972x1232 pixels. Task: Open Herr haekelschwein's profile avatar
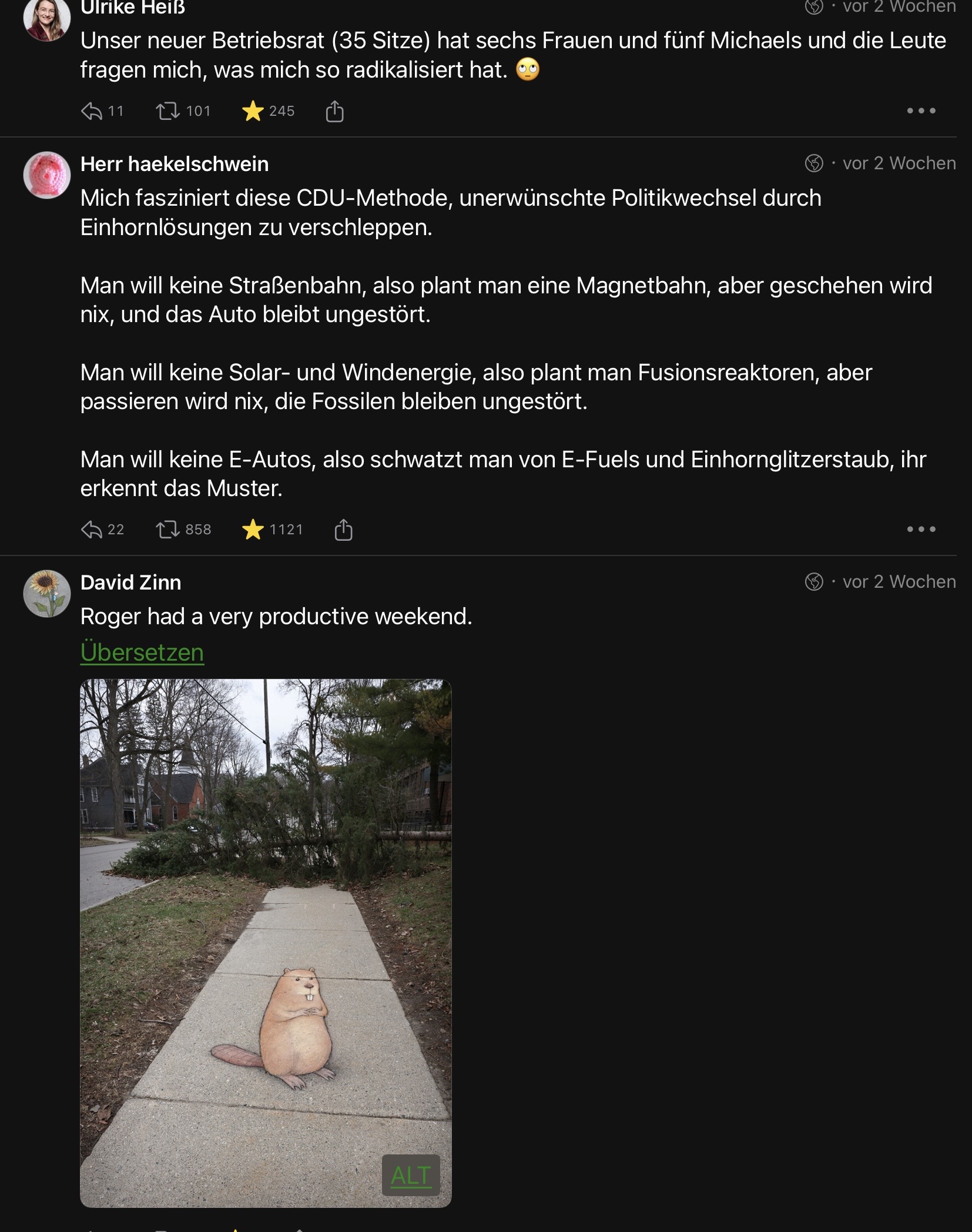click(x=47, y=175)
